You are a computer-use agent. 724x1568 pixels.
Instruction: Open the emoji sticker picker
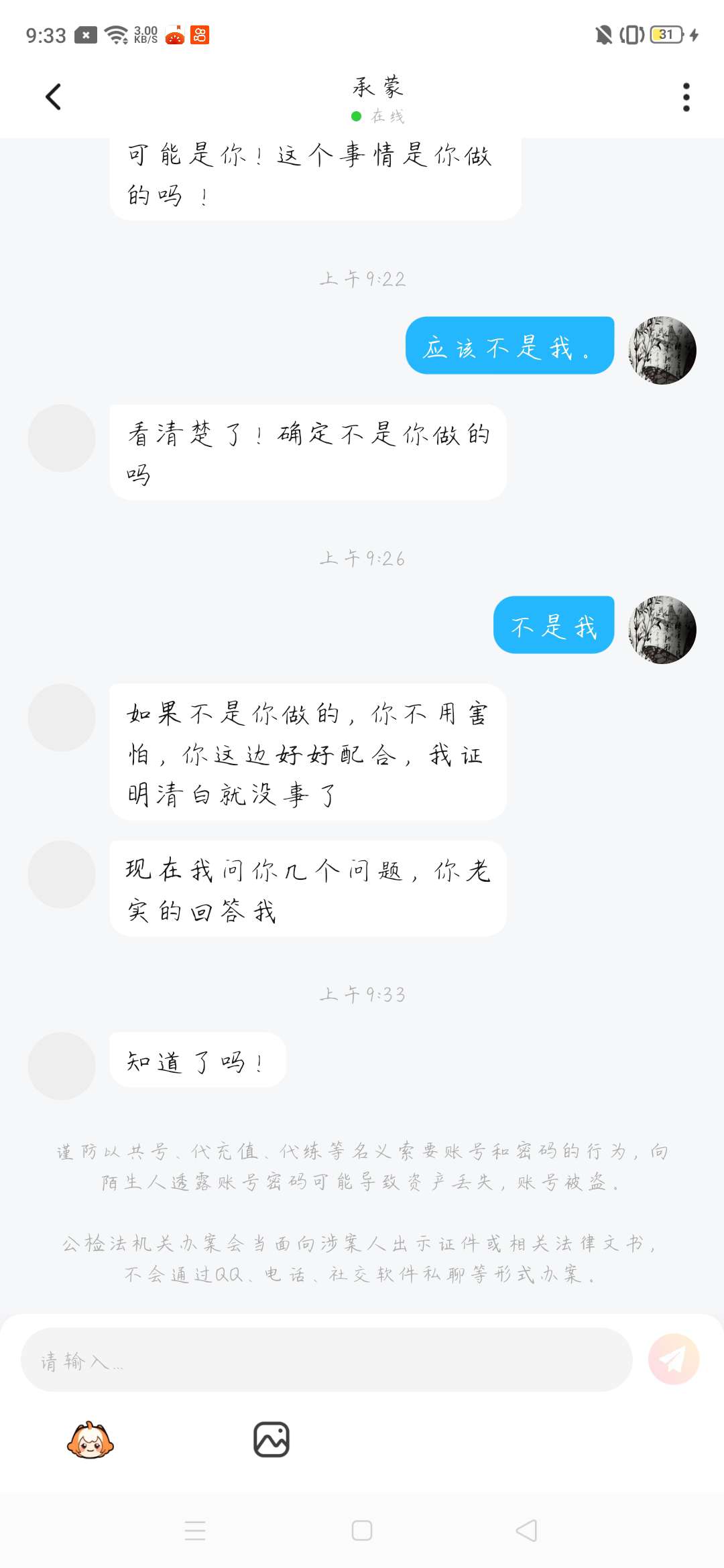tap(90, 1439)
